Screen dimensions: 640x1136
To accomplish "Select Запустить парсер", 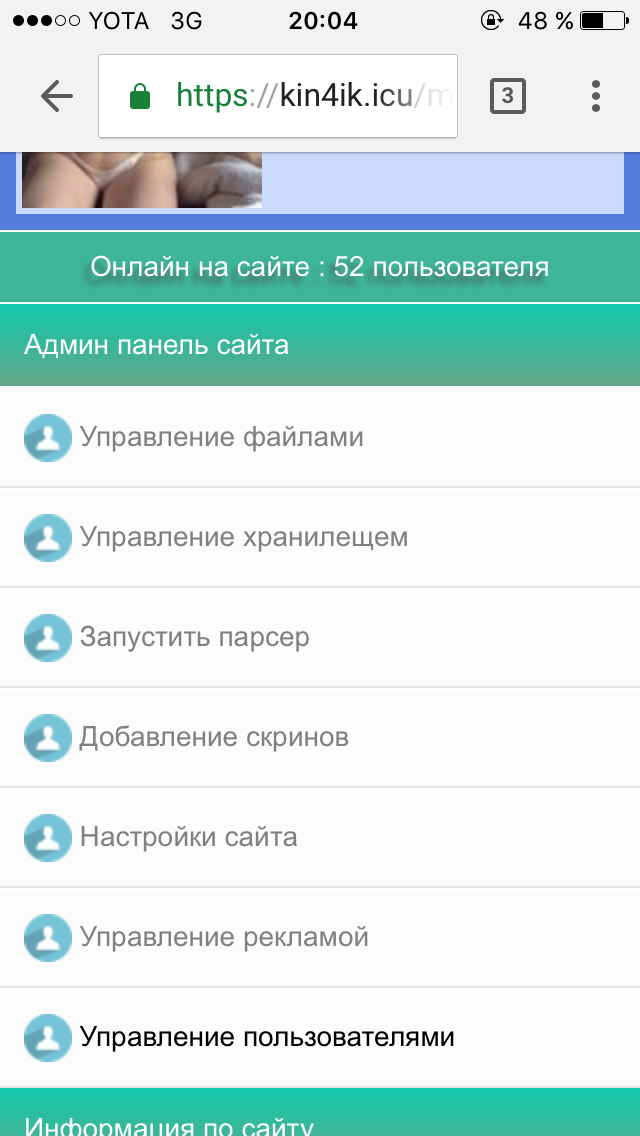I will point(194,637).
